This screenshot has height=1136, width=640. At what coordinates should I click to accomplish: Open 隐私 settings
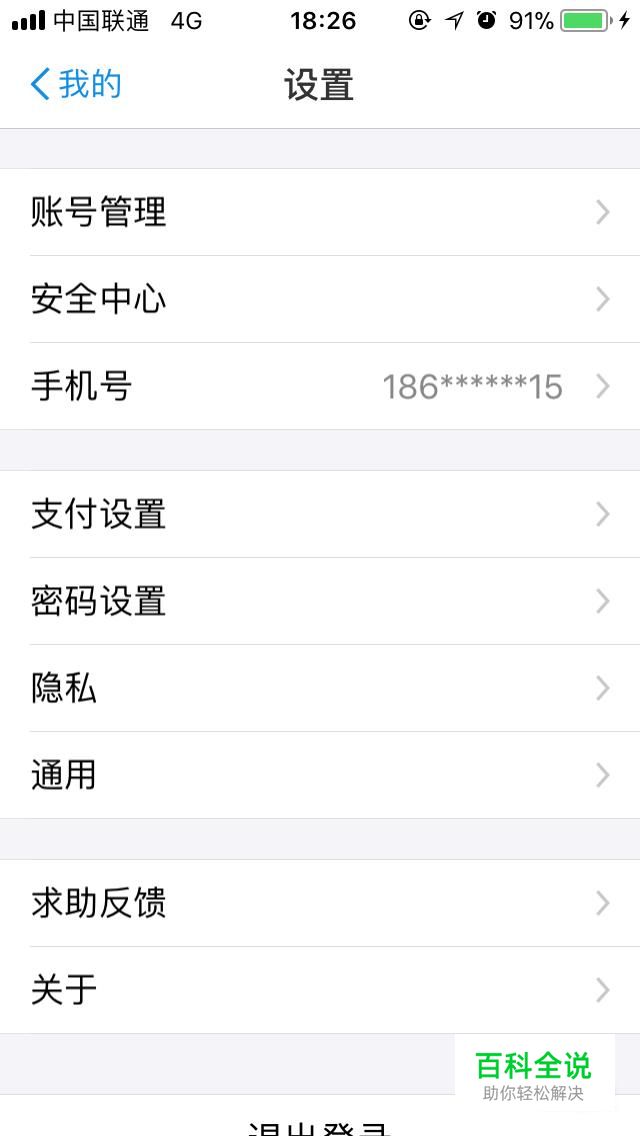click(x=320, y=688)
